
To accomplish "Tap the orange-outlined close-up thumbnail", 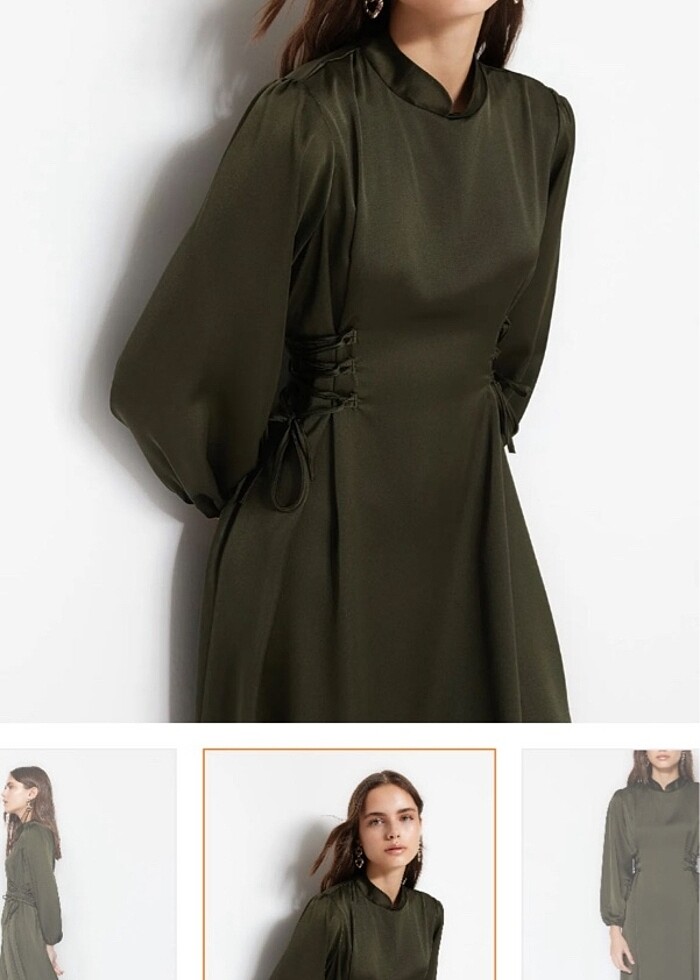I will tap(350, 865).
